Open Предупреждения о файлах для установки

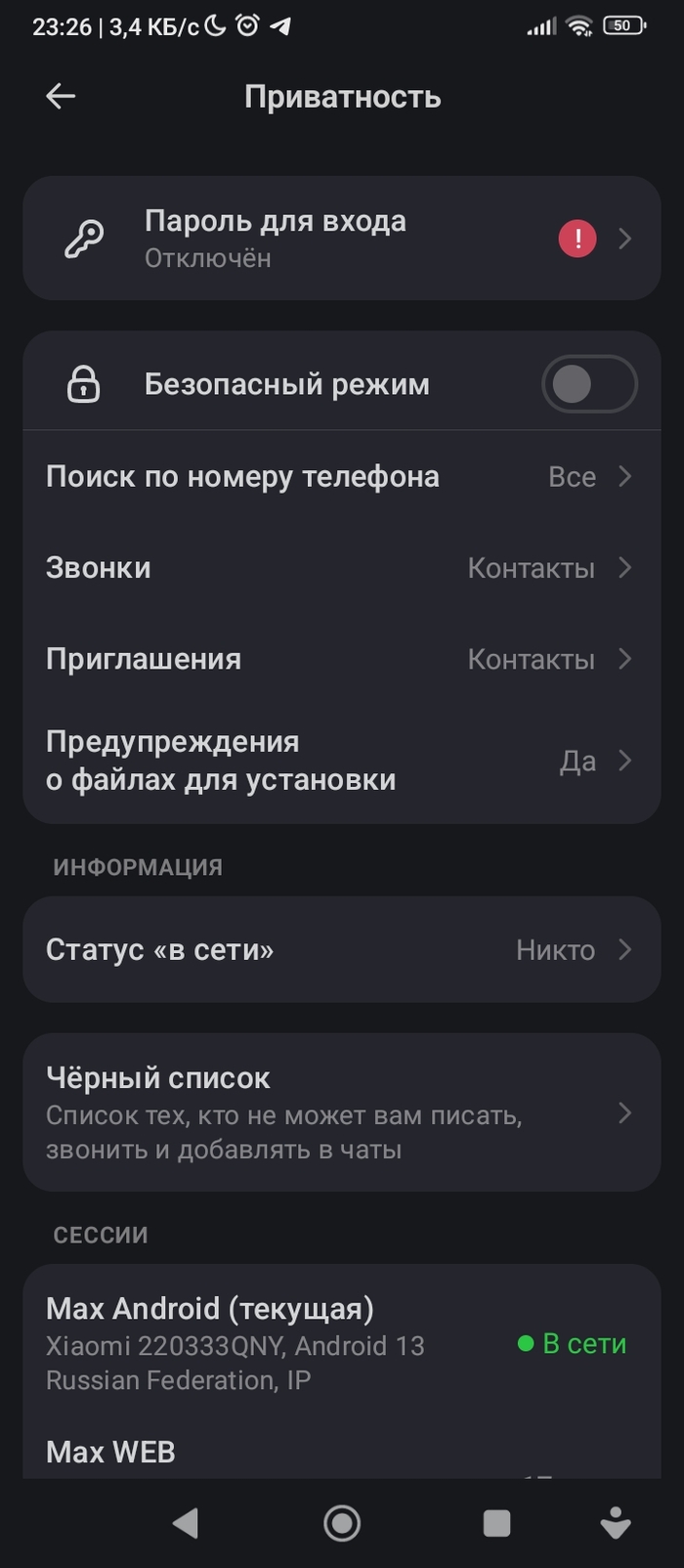[x=342, y=761]
